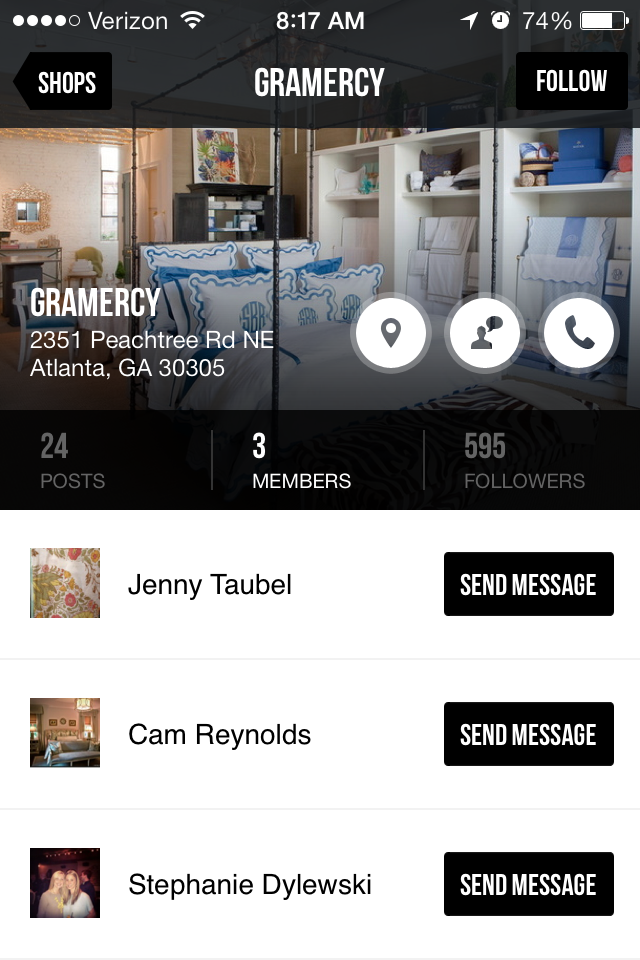View the Followers tab
Screen dimensions: 640x960
point(524,460)
